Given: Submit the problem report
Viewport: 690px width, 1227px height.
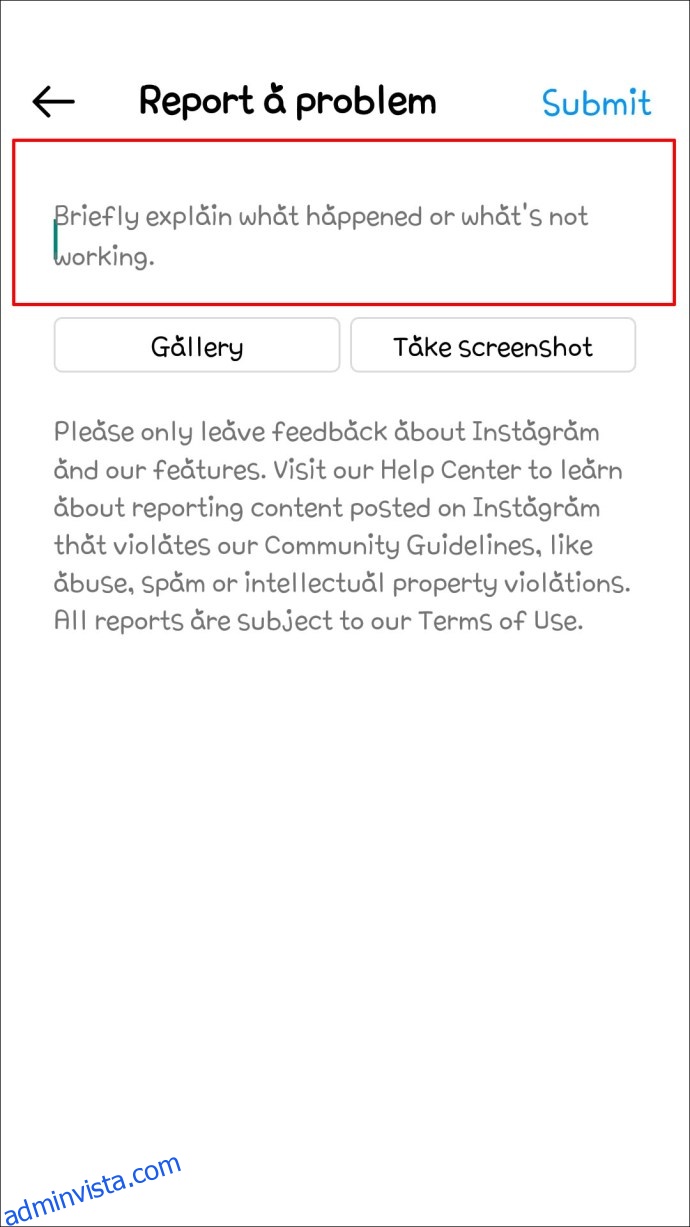Looking at the screenshot, I should [x=596, y=102].
